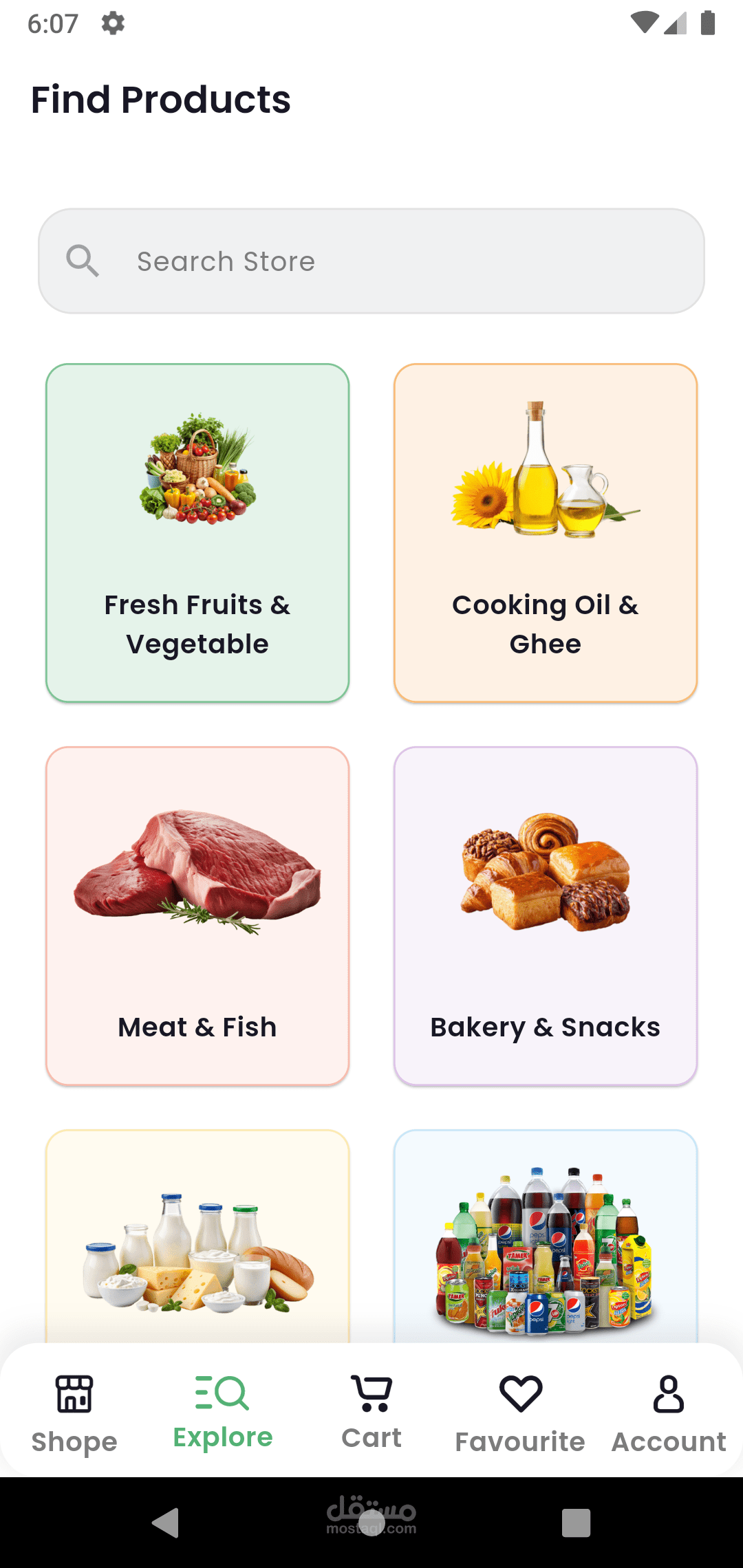Select the Bakery & Snacks category
The height and width of the screenshot is (1568, 743).
coord(546,916)
